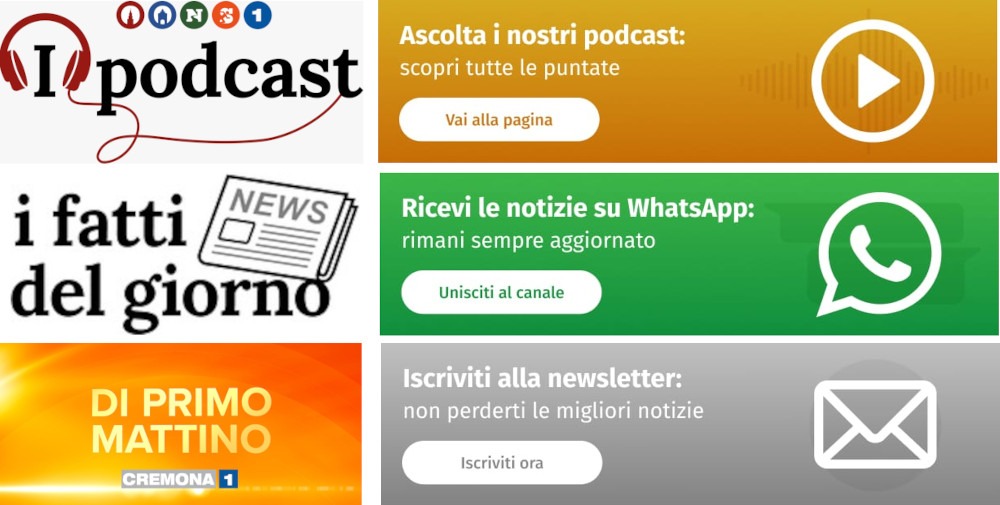
Task: Tap the Vai alla pagina button
Action: click(499, 120)
